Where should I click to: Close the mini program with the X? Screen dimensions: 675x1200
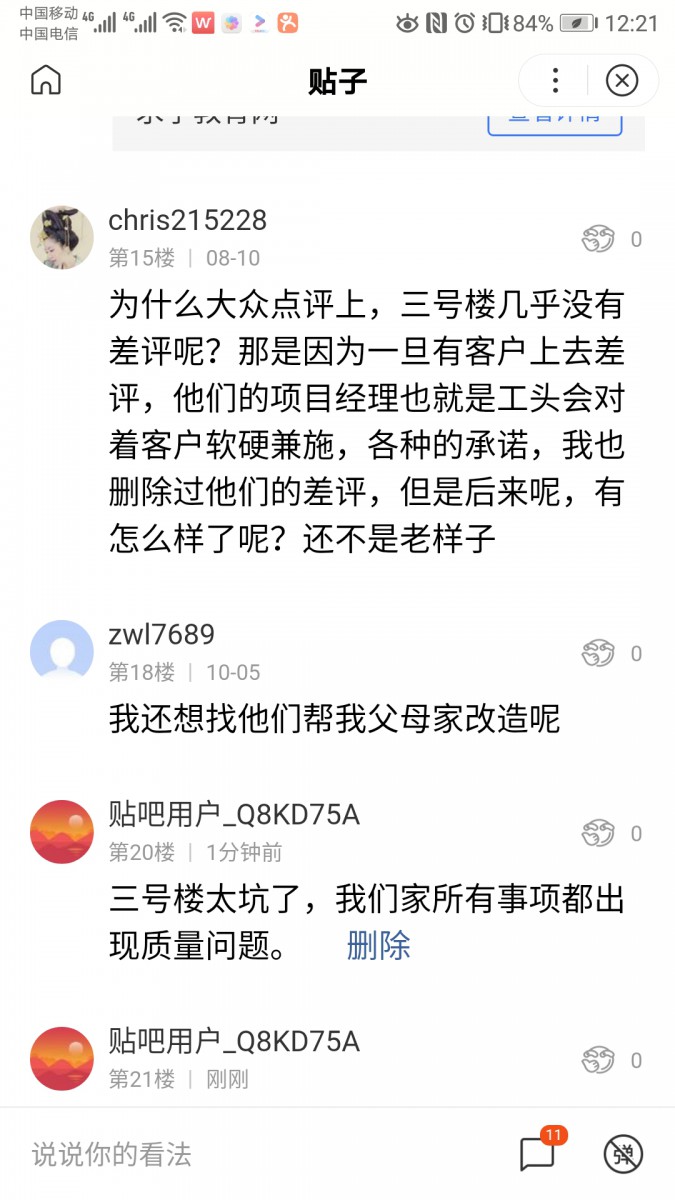[622, 80]
